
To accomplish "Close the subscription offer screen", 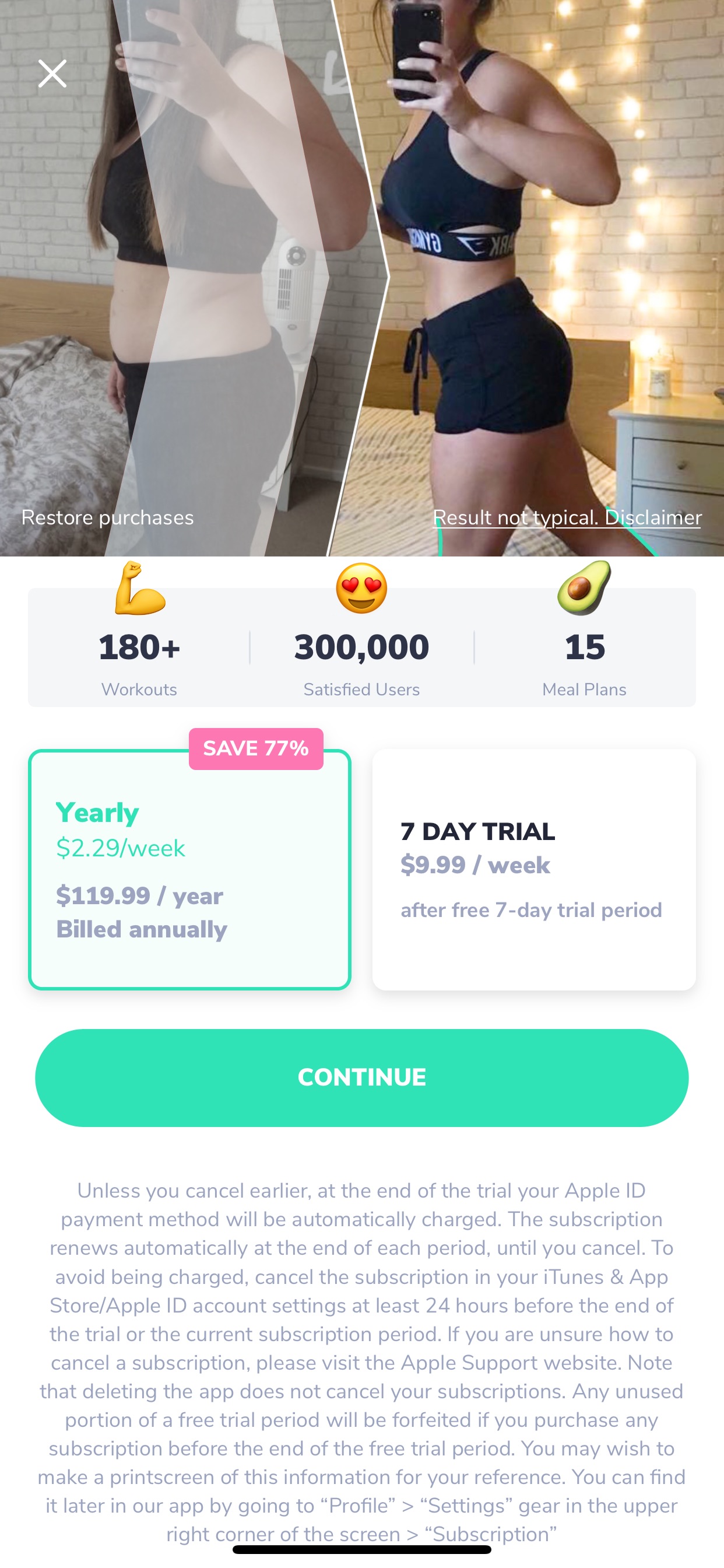I will (x=52, y=73).
